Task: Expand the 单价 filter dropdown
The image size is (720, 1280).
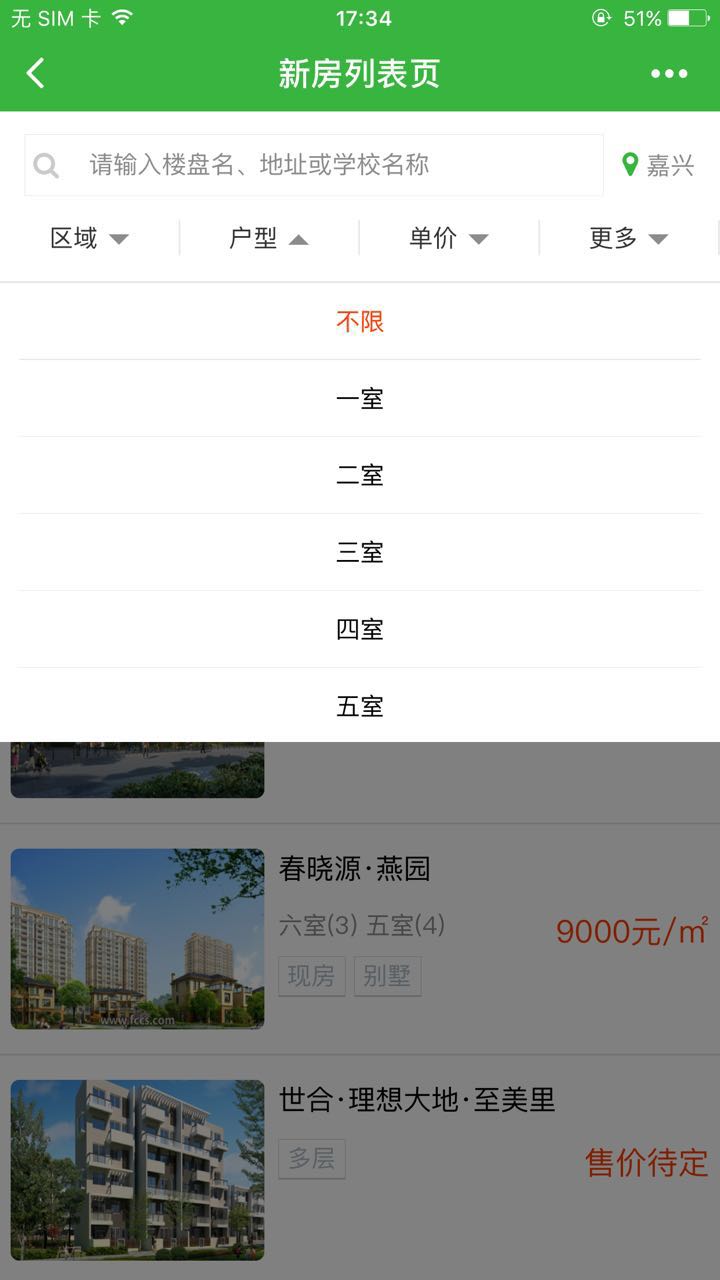Action: pyautogui.click(x=449, y=238)
